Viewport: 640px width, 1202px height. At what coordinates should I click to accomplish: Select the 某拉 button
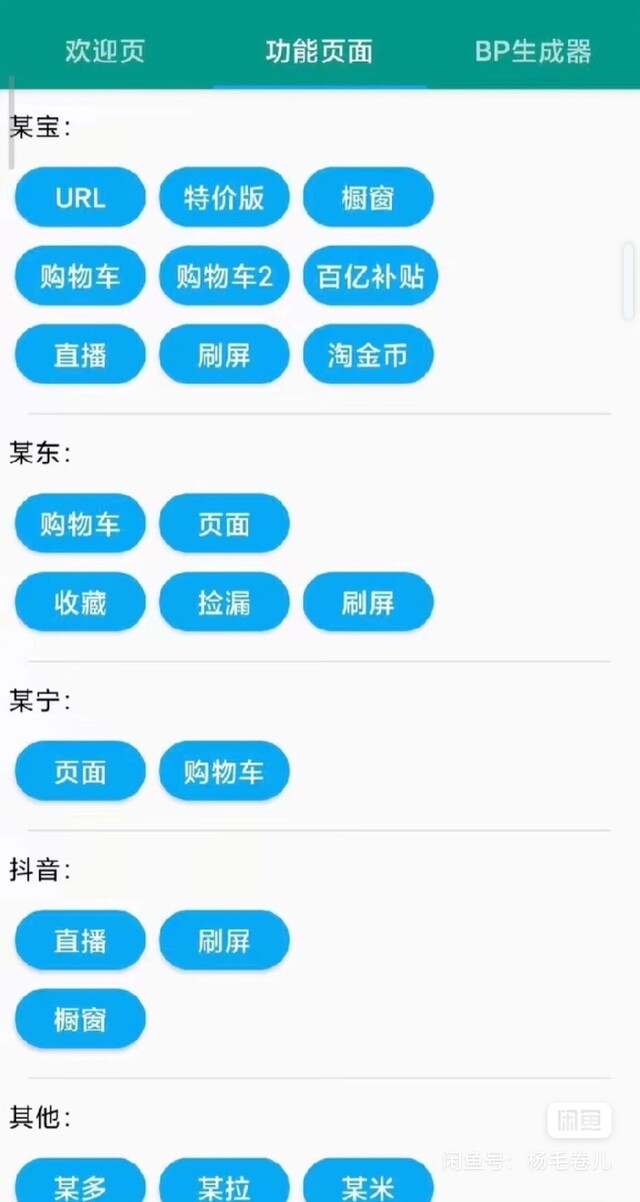[224, 1183]
